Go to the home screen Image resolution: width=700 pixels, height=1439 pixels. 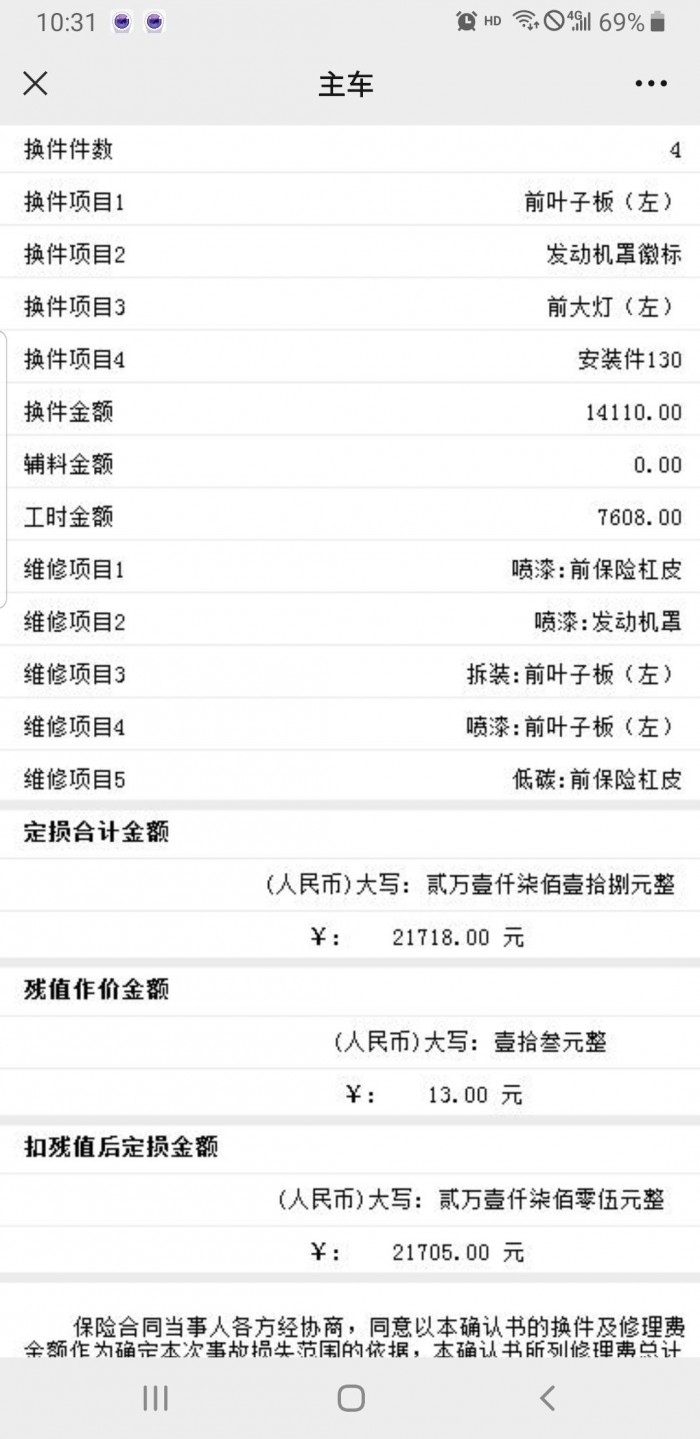(351, 1397)
